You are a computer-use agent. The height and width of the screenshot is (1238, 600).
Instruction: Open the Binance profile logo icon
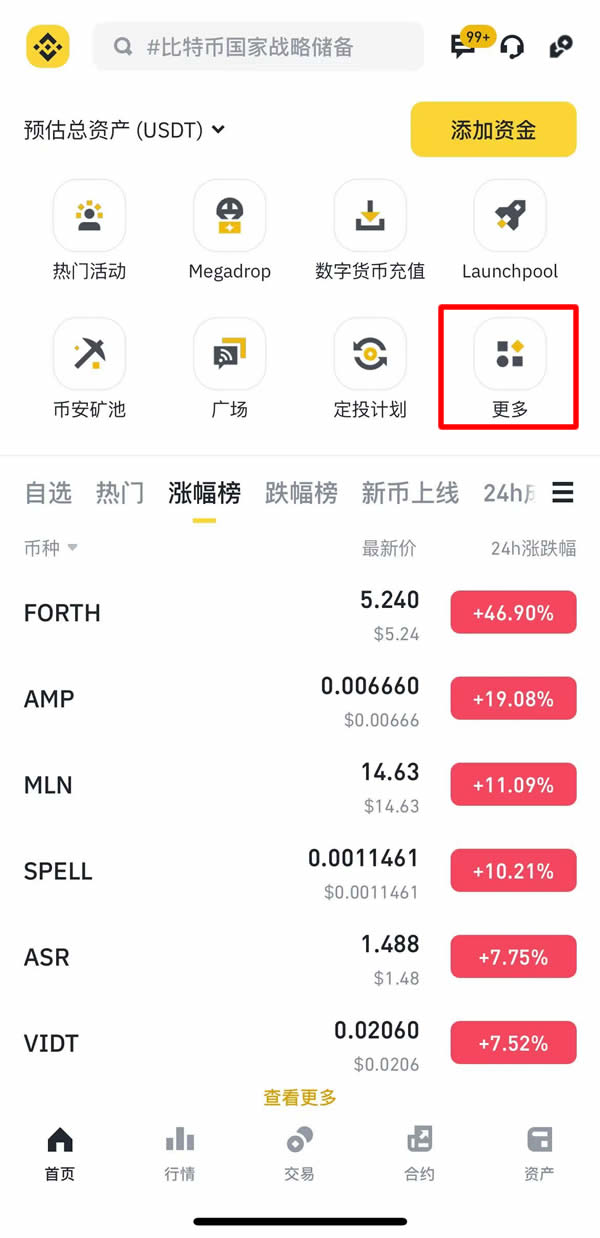[48, 46]
